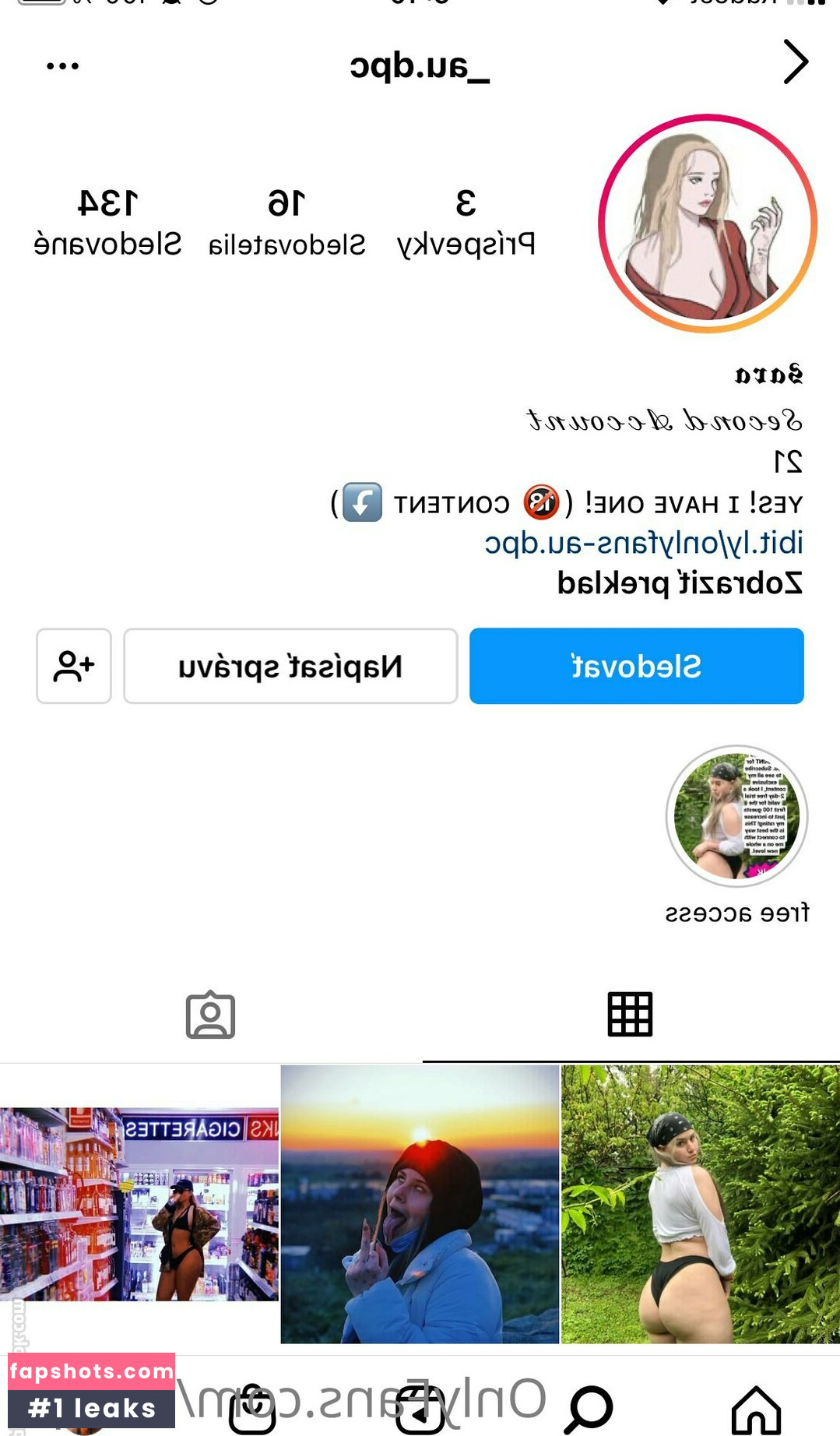Open the Shop bag tab

tap(252, 1408)
